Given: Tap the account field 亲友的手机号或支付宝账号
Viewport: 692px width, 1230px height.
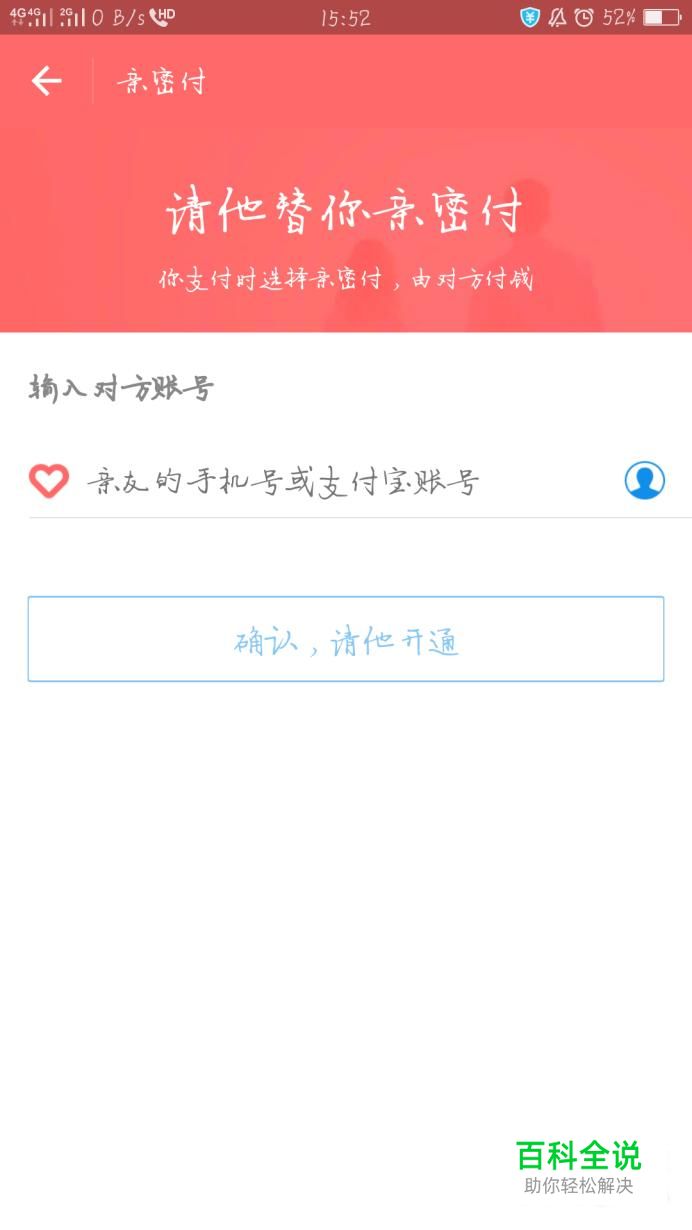Looking at the screenshot, I should click(x=340, y=483).
